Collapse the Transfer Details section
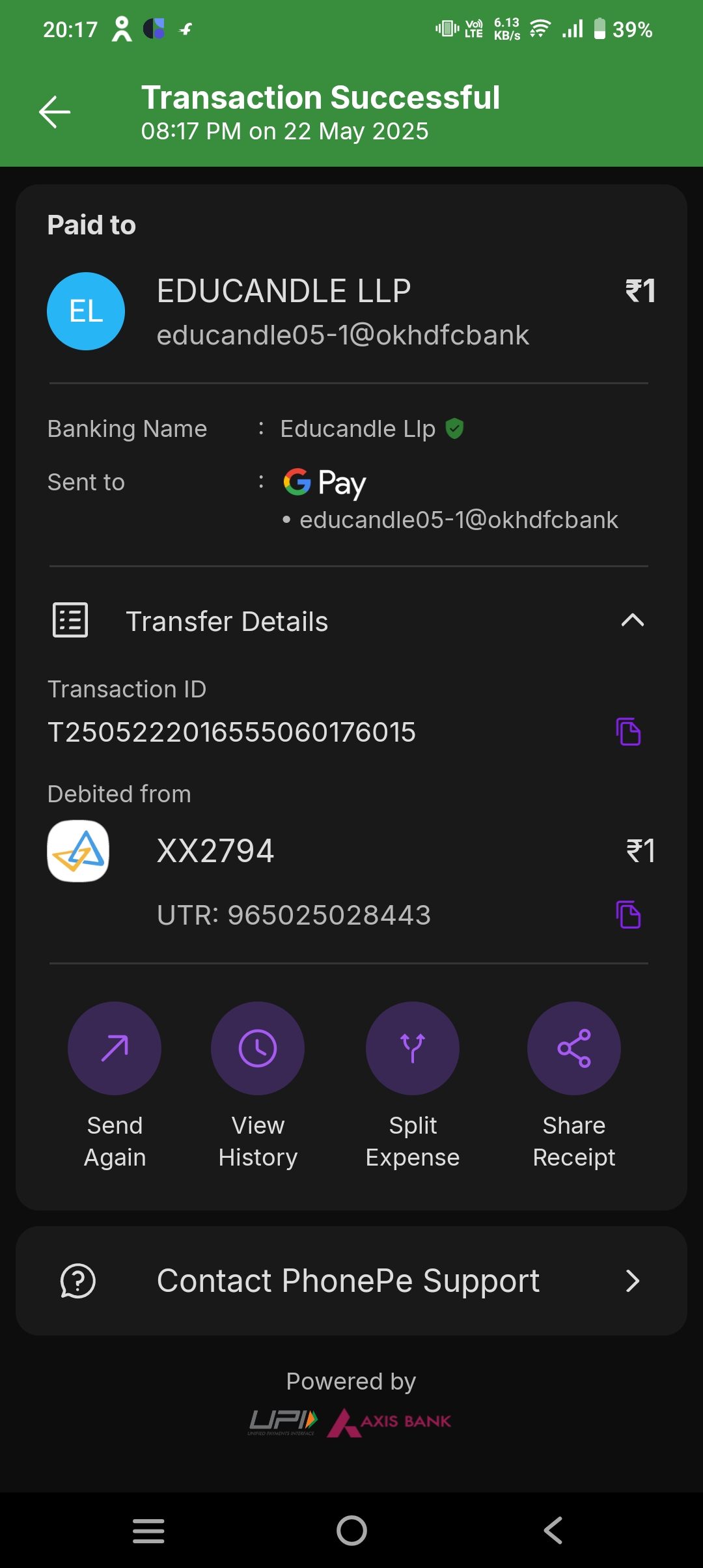 point(632,621)
